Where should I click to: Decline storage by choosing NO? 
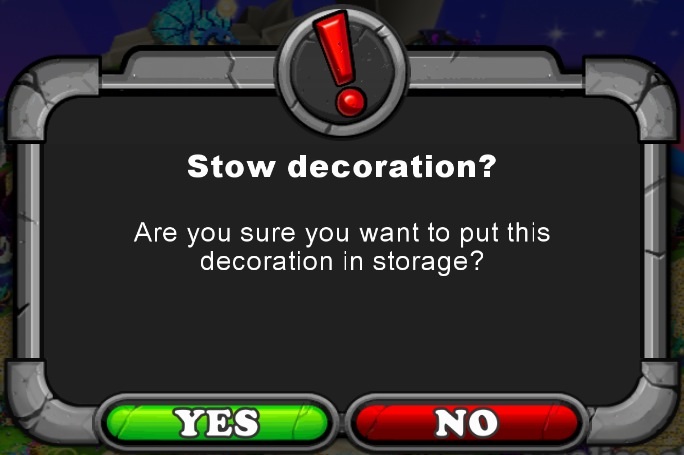(466, 422)
